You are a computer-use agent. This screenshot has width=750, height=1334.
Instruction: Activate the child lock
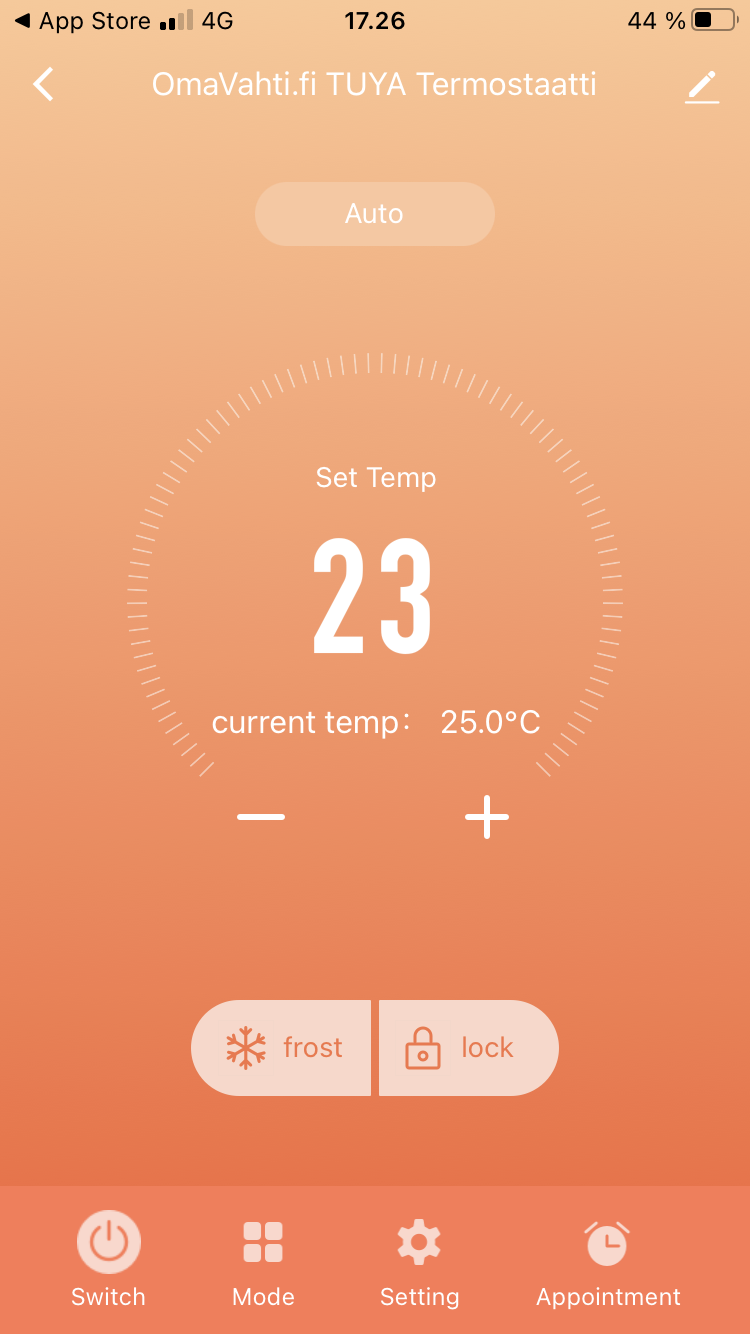click(x=469, y=1048)
